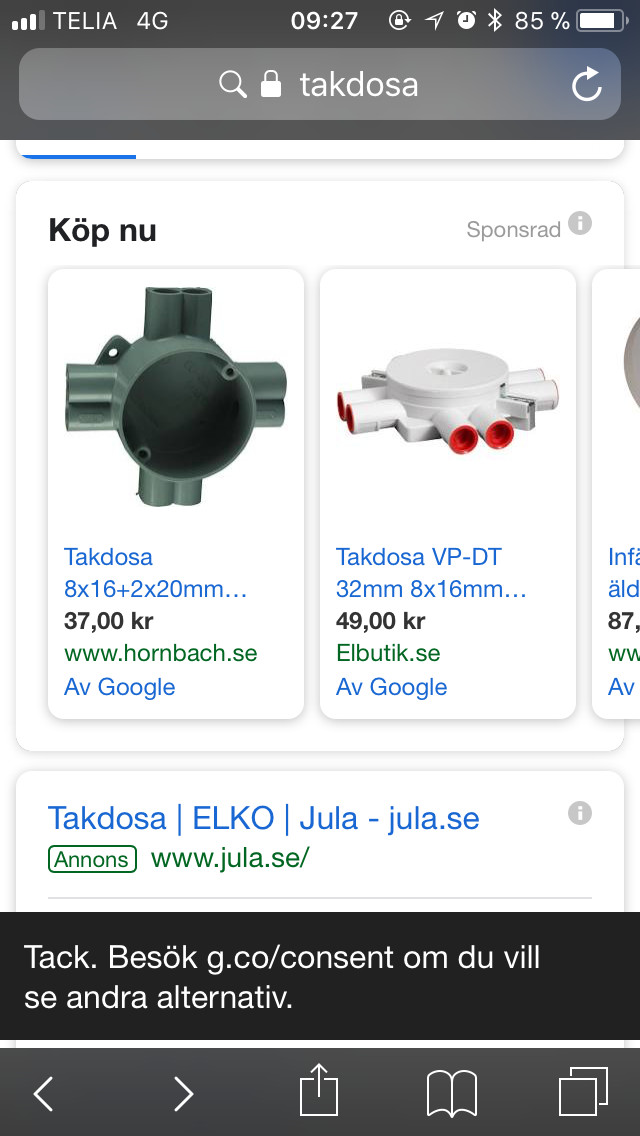Go forward to the next page
640x1136 pixels.
(183, 1093)
